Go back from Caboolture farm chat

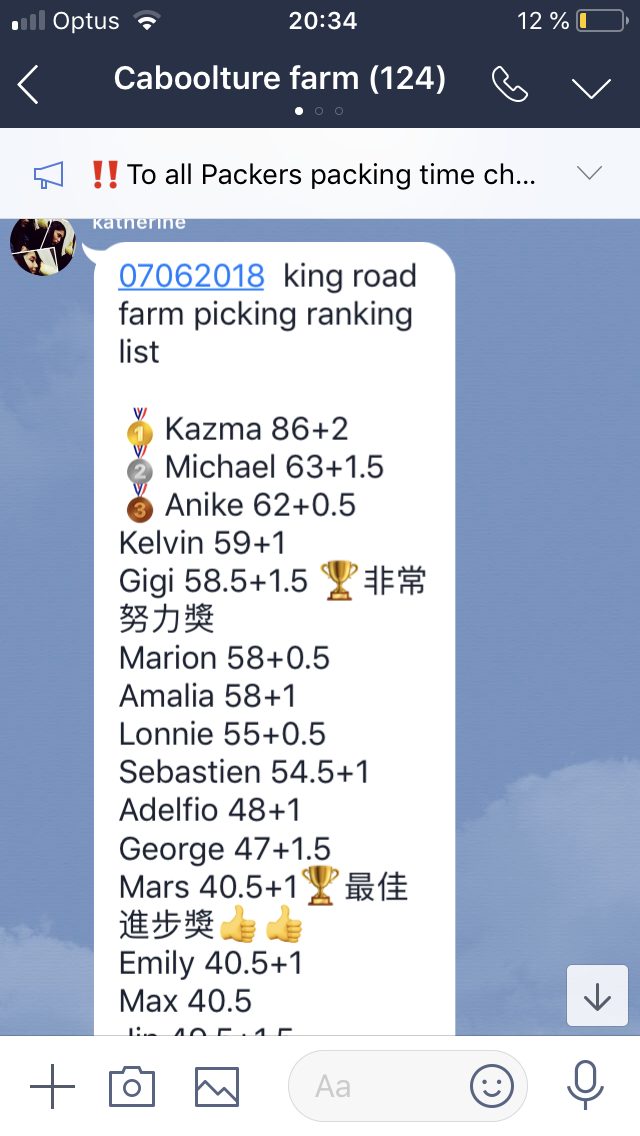(x=28, y=85)
